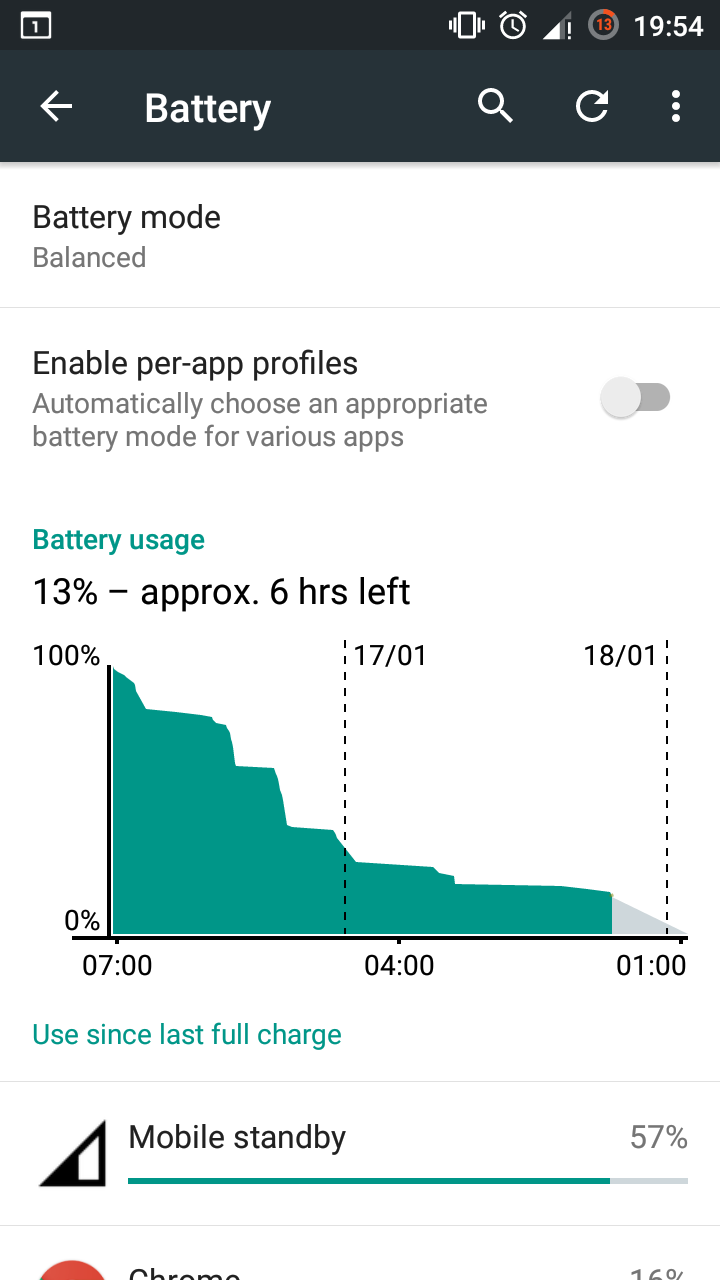Open Mobile standby usage details
720x1280 pixels.
click(x=360, y=1154)
